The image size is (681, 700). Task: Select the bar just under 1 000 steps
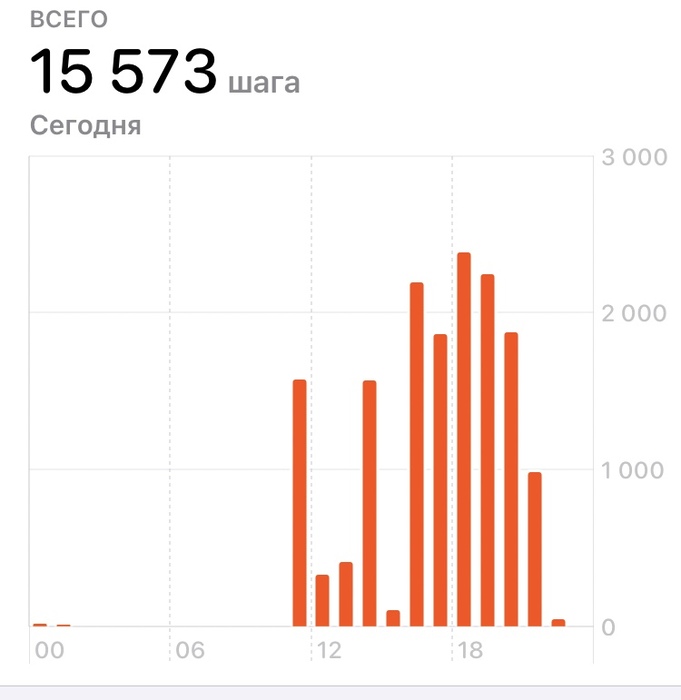[x=535, y=549]
